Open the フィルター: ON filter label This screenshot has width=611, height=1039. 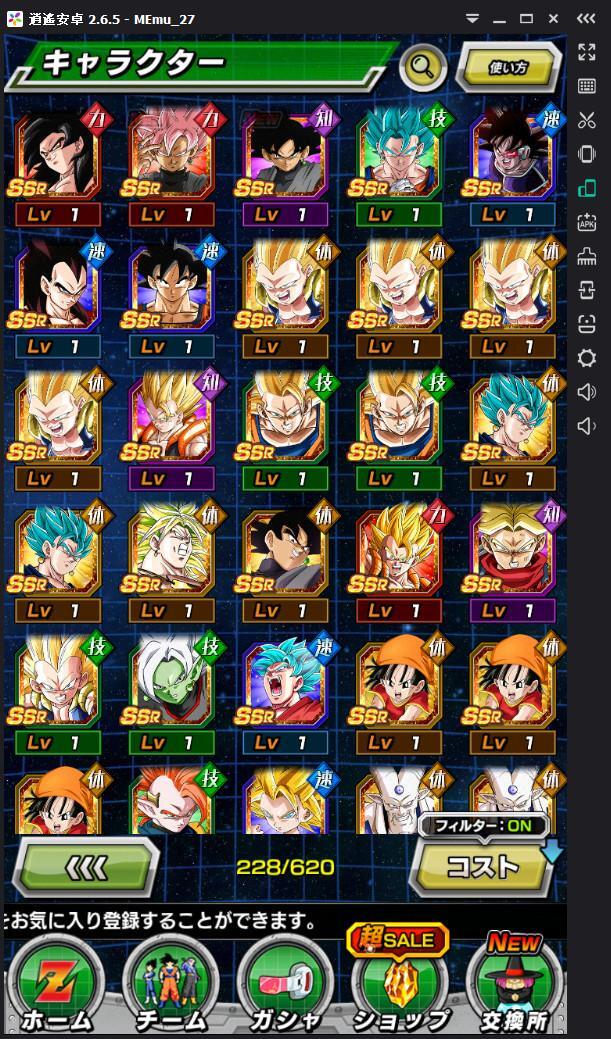coord(484,827)
